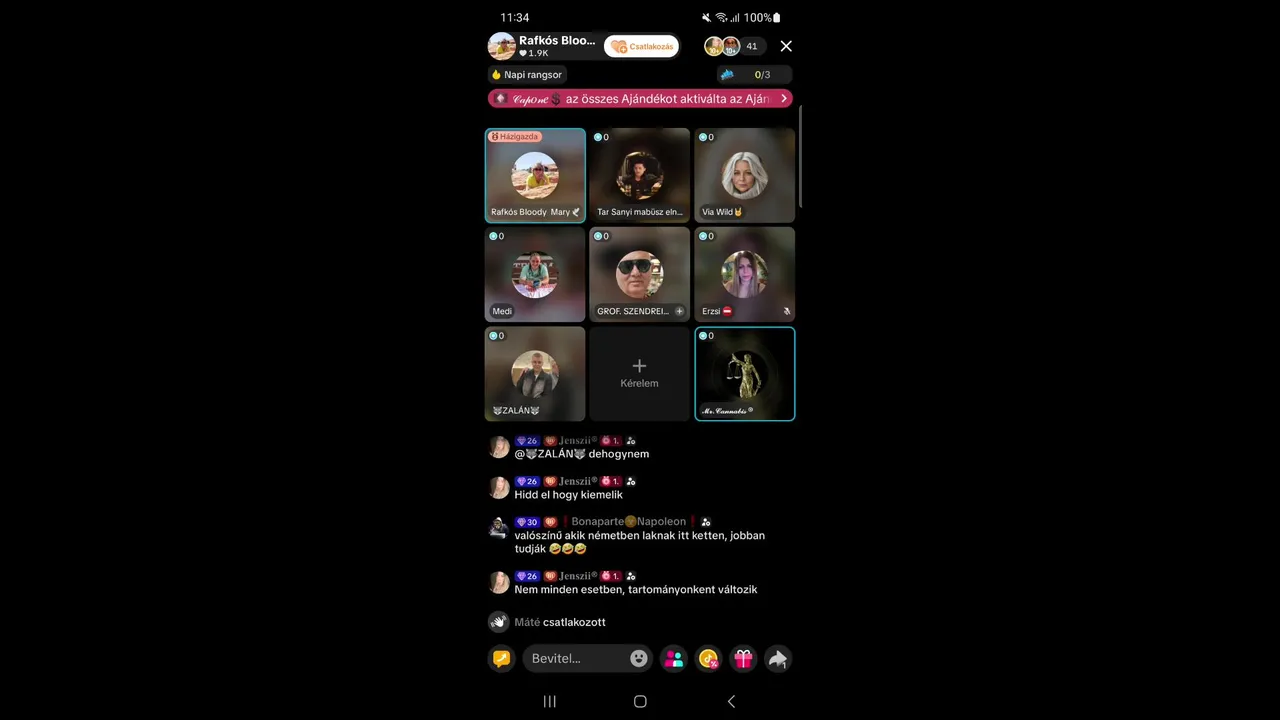The width and height of the screenshot is (1280, 720).
Task: Open the yellow chat bubble icon
Action: point(501,658)
